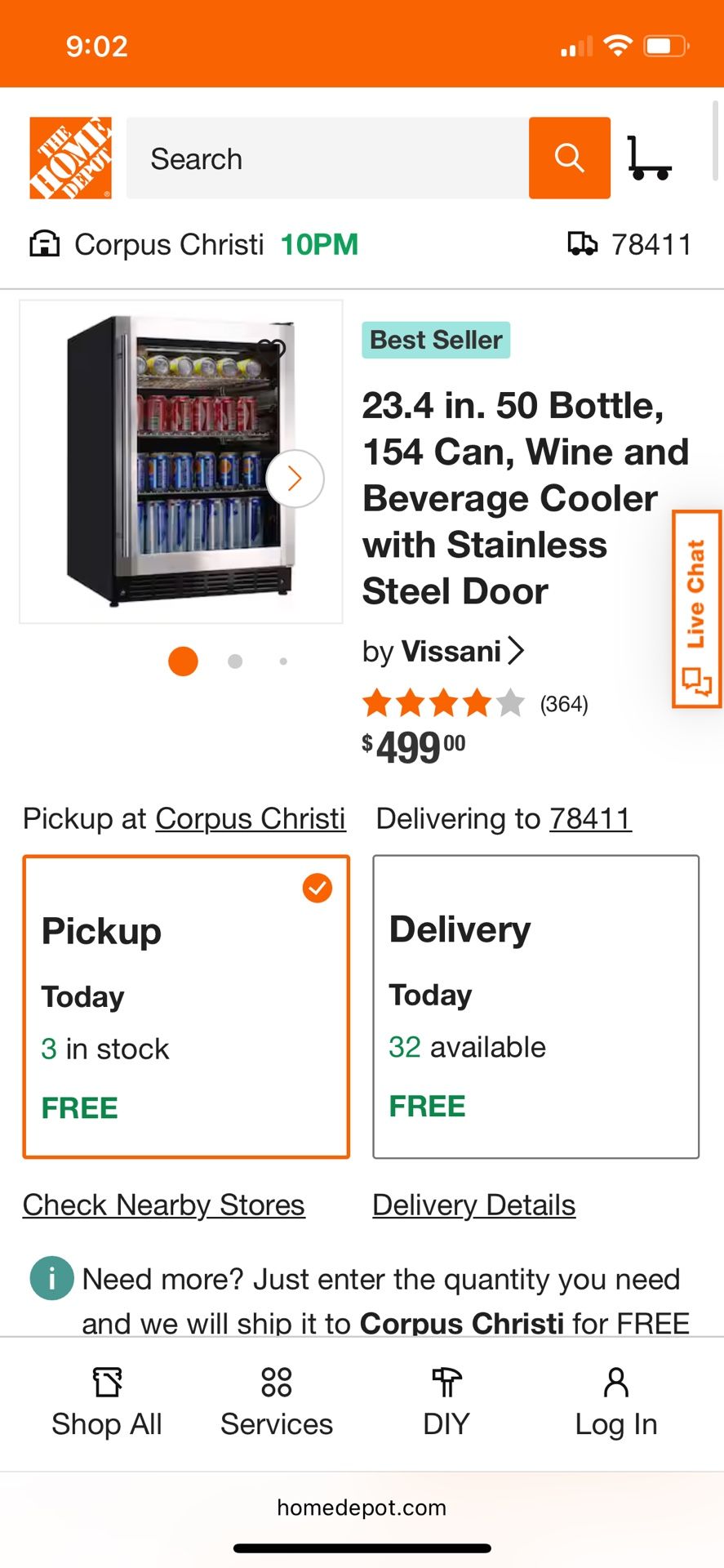
Task: Tap the info icon about quantity shipping
Action: 51,1278
